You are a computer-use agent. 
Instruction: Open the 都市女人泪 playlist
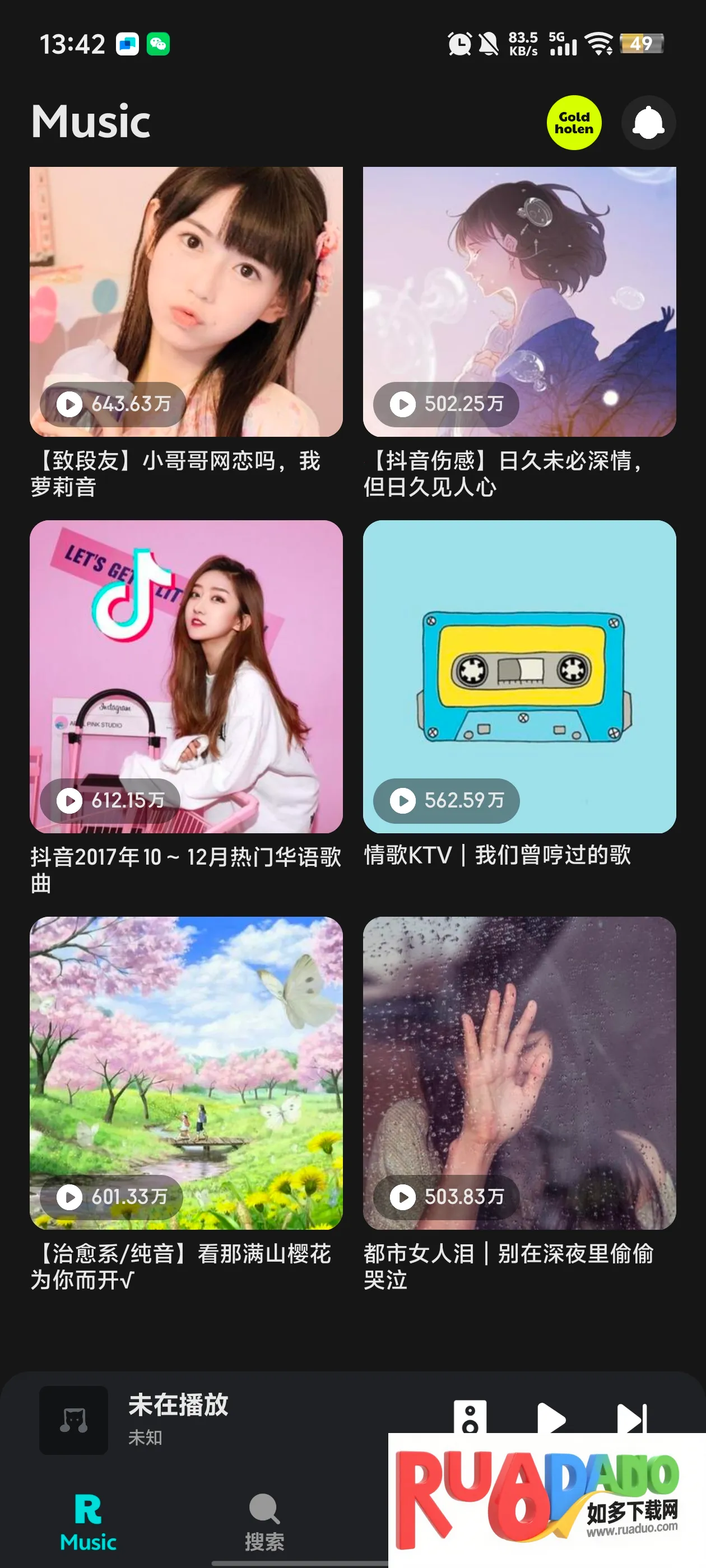click(519, 1072)
